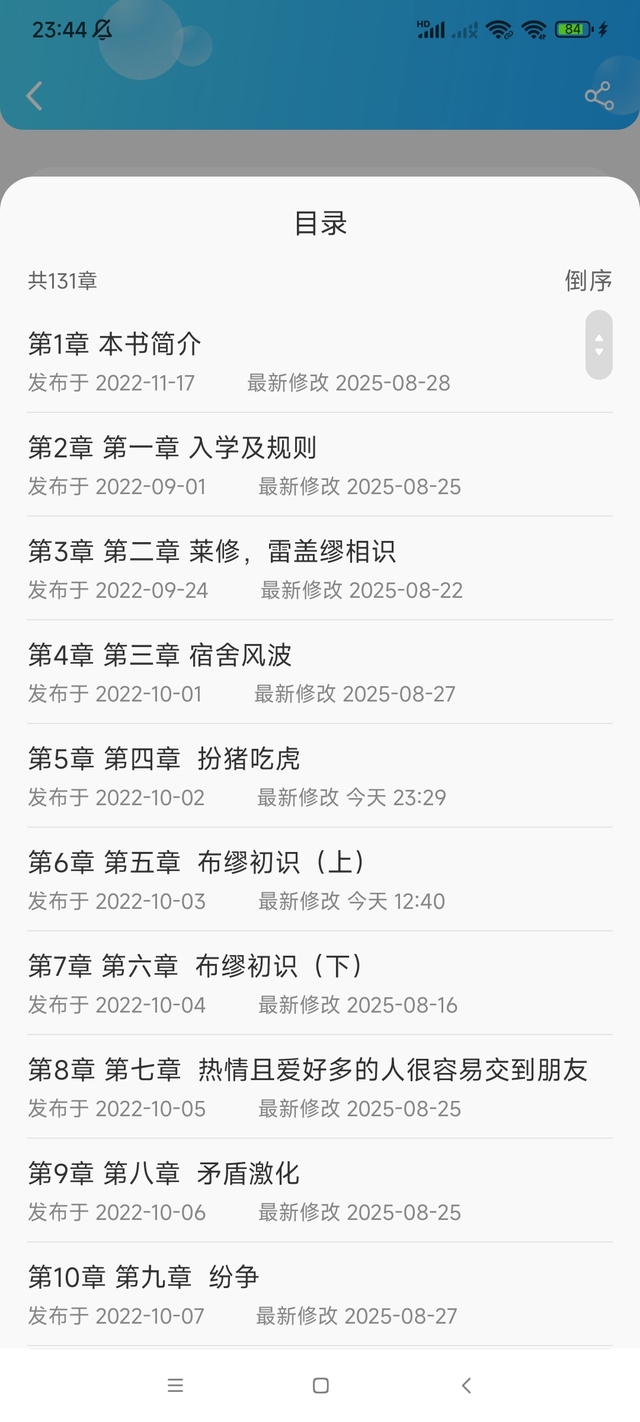Share this book via the share icon
Image resolution: width=640 pixels, height=1422 pixels.
(598, 96)
